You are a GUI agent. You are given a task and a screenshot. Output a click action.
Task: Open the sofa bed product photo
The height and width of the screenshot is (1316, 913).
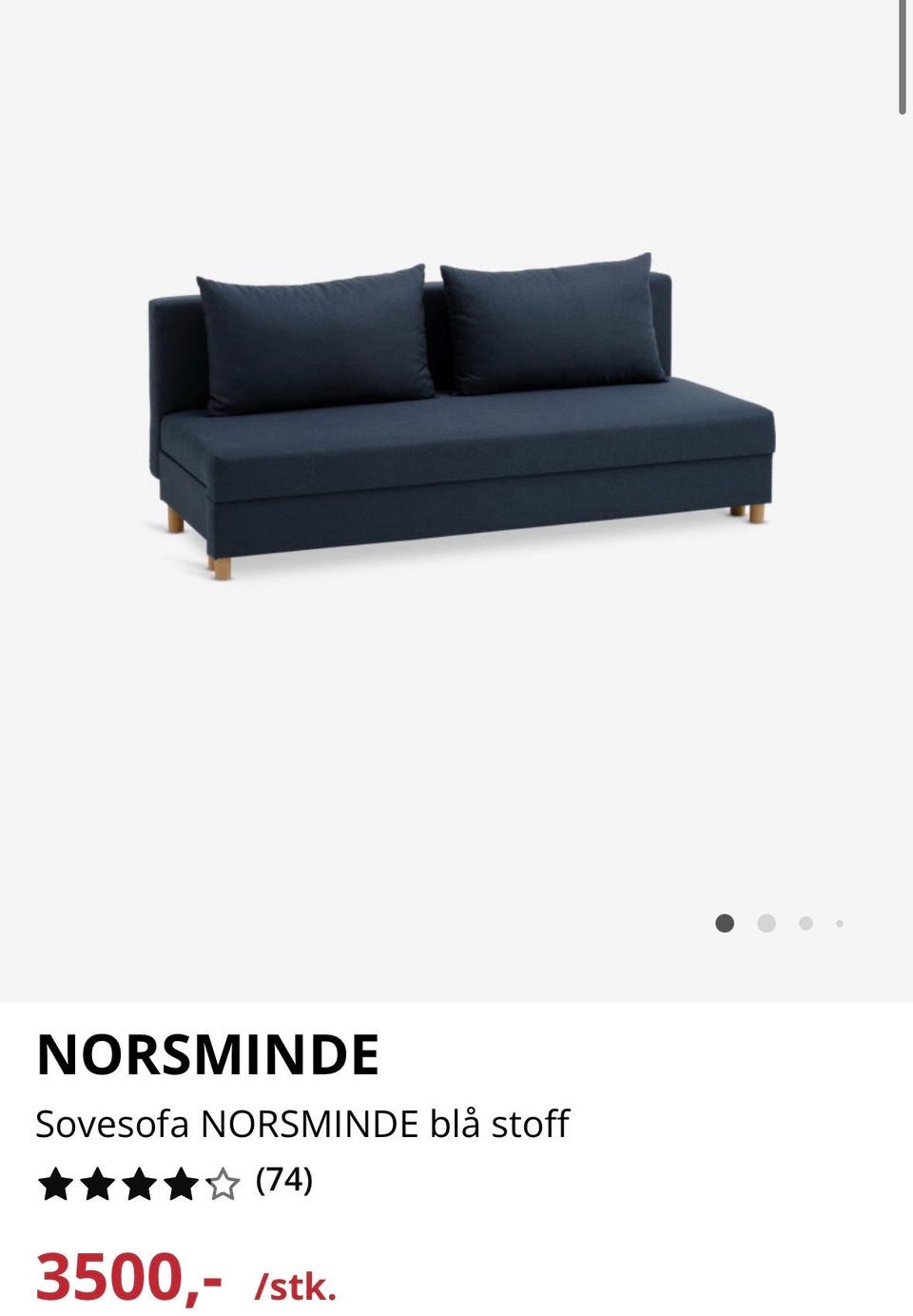click(x=456, y=409)
